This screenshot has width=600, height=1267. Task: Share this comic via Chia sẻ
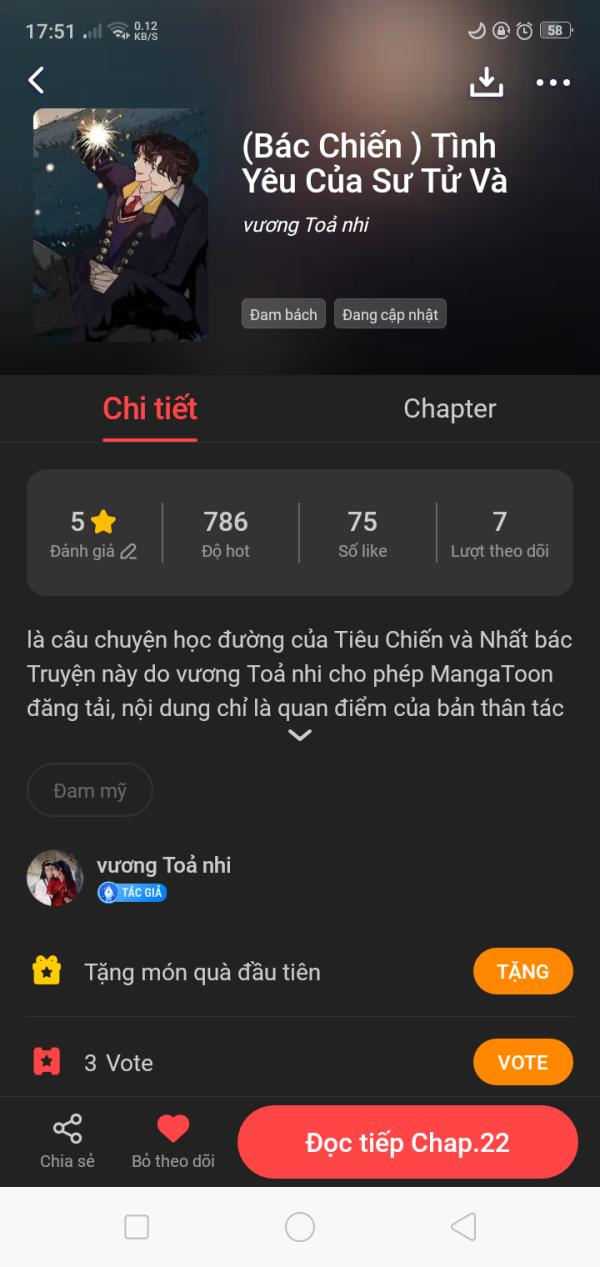(67, 1141)
